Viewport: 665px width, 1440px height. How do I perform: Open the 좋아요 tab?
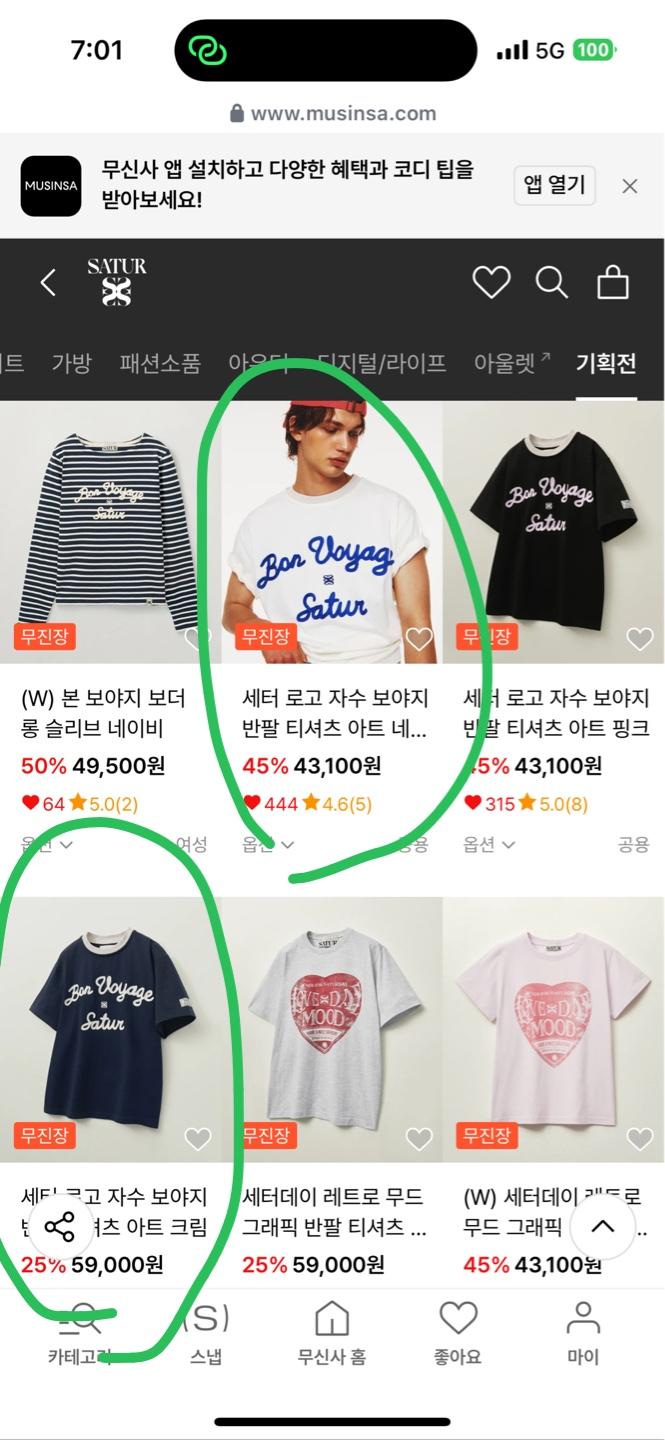458,1335
